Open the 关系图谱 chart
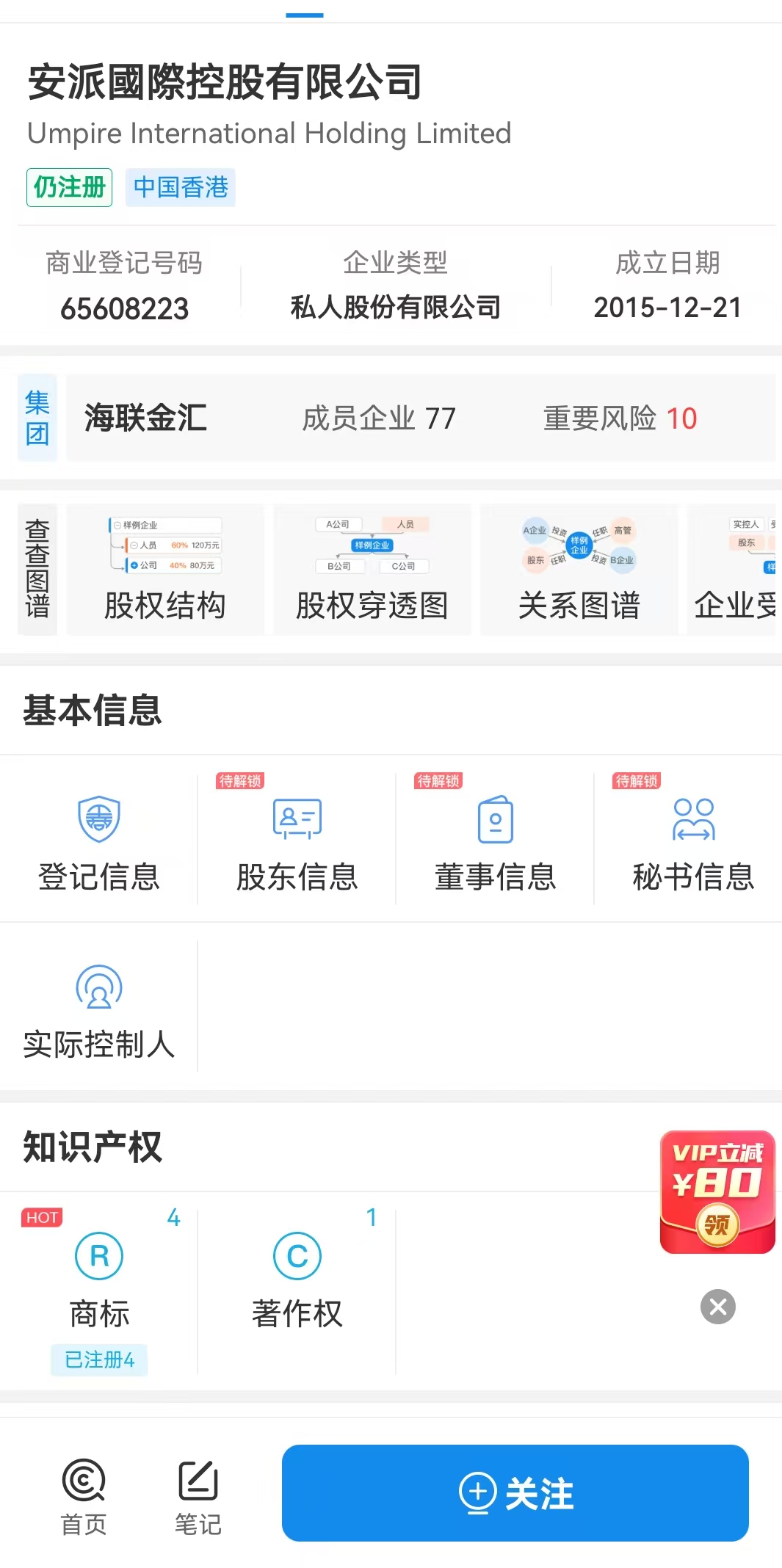 coord(579,570)
